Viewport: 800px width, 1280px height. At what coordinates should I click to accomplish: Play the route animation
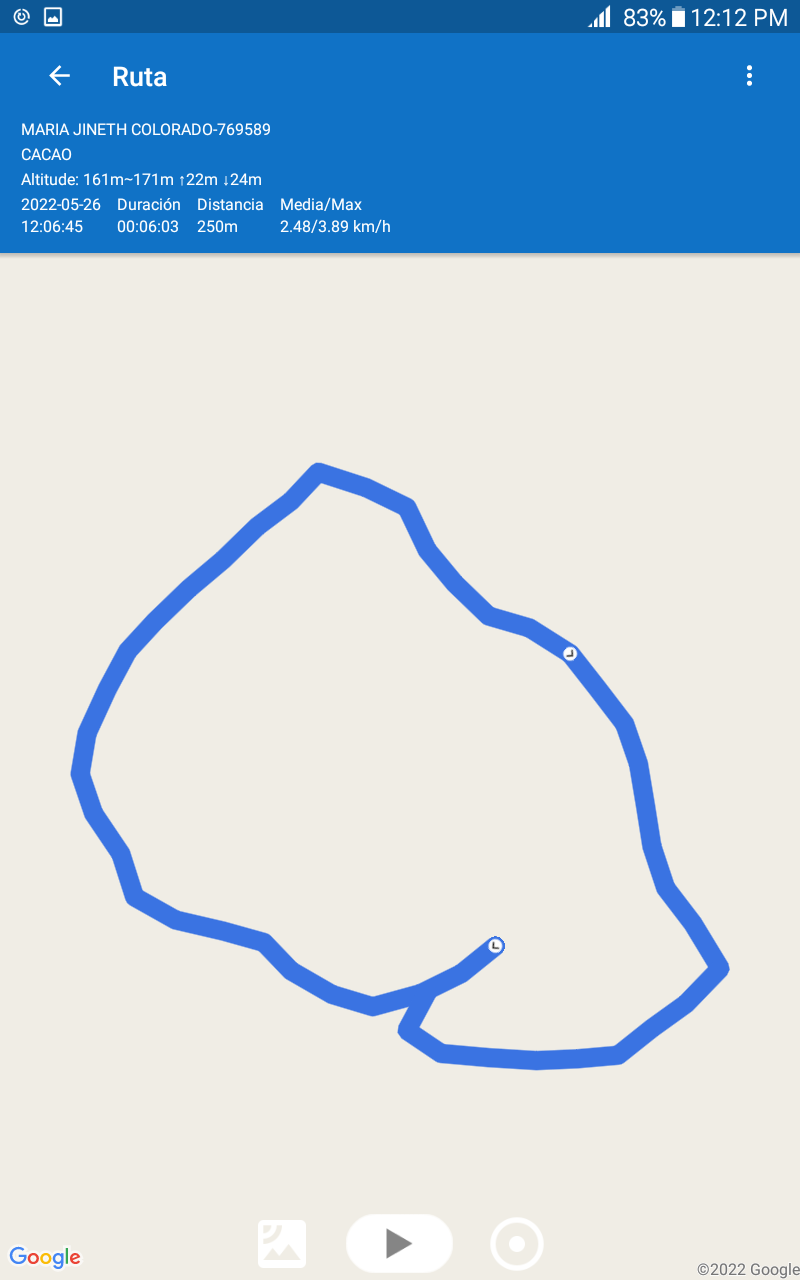399,1243
